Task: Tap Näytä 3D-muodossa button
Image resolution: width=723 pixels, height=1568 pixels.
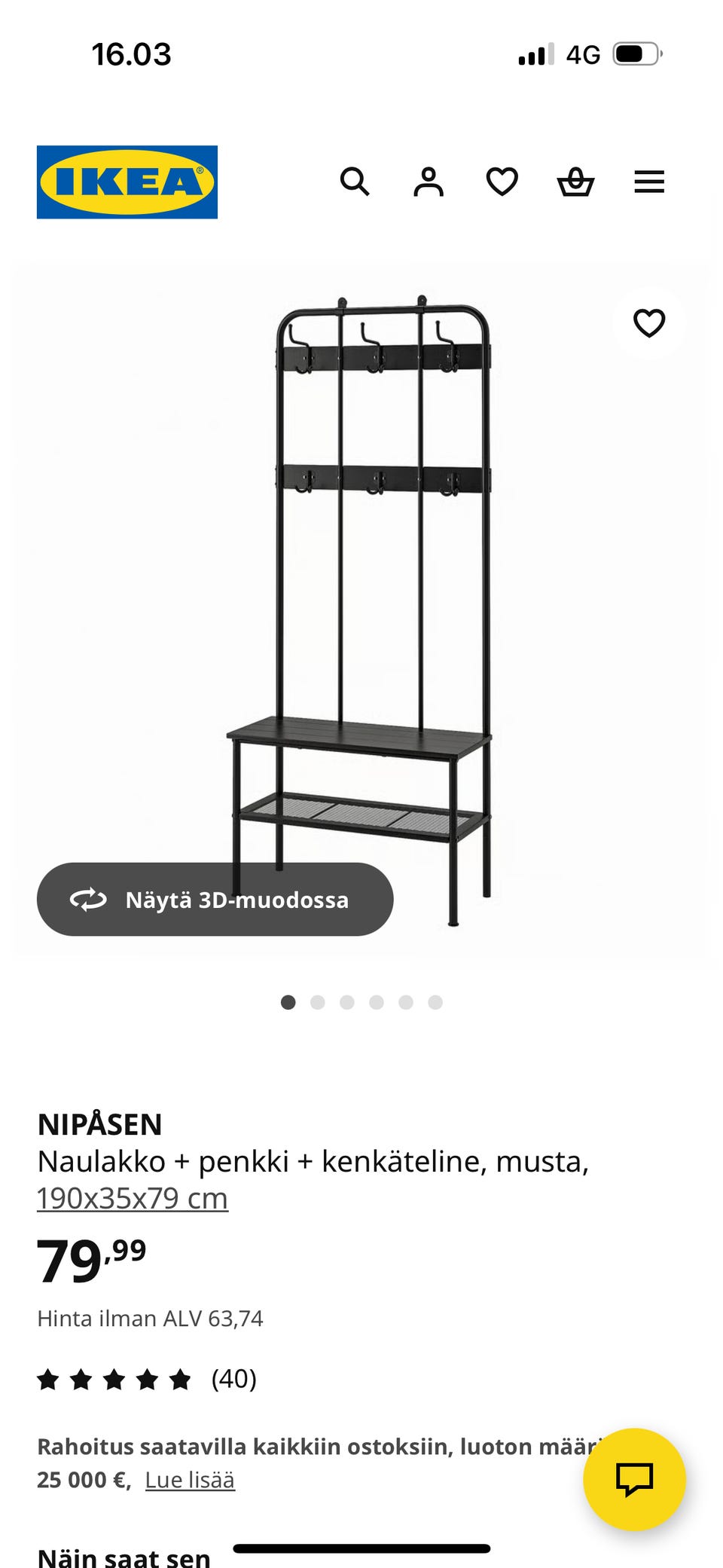Action: coord(215,900)
